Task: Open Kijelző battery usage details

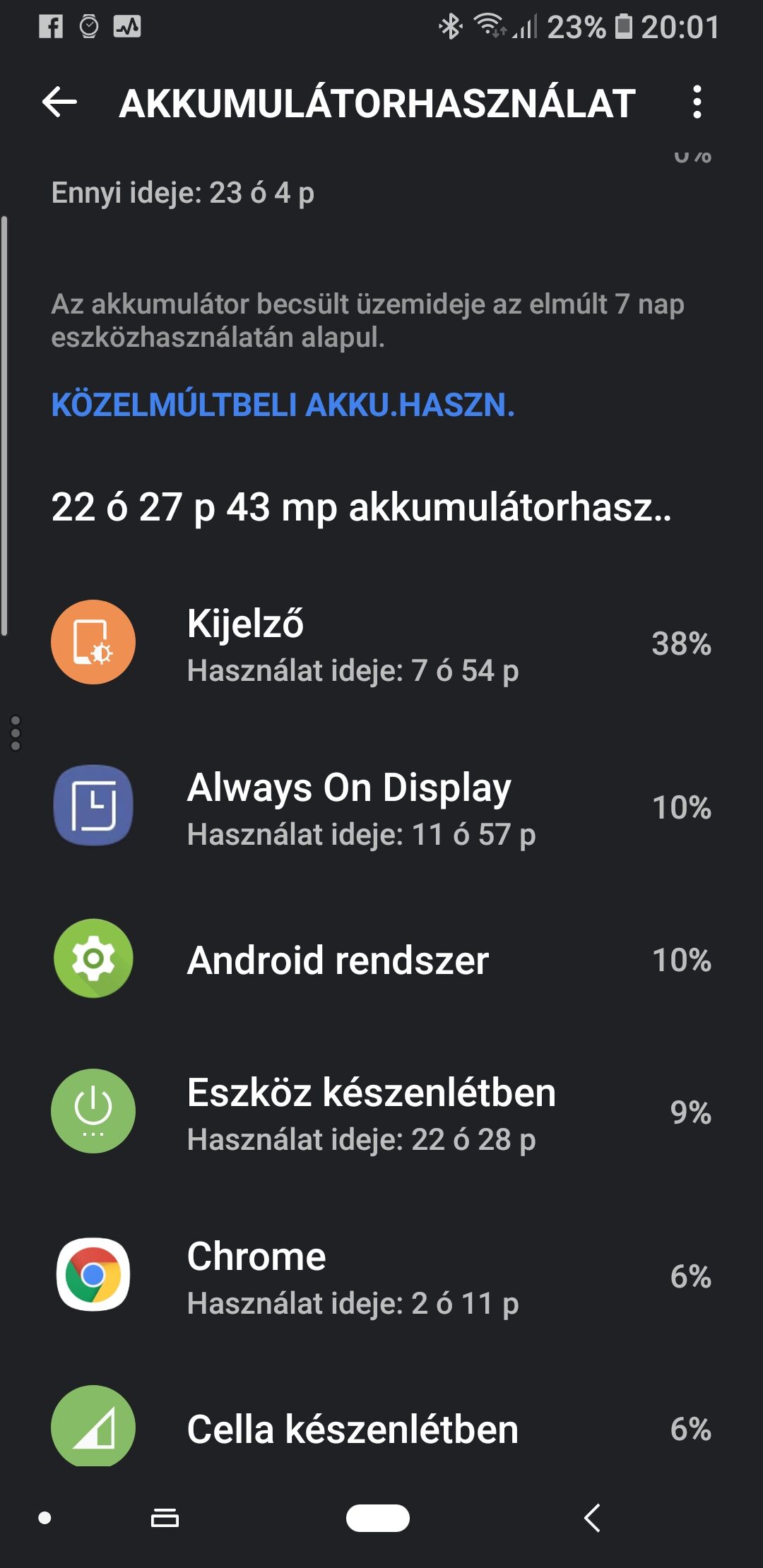Action: (381, 643)
